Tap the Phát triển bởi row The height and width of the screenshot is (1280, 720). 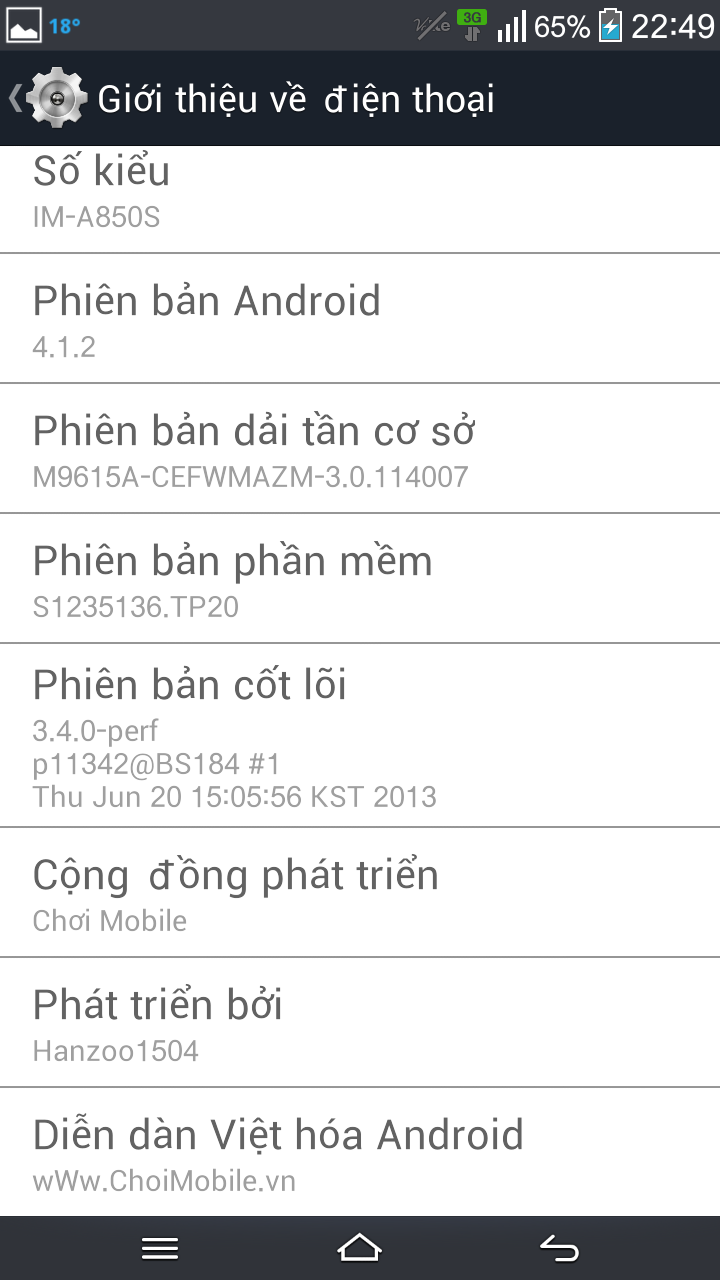pos(360,1022)
